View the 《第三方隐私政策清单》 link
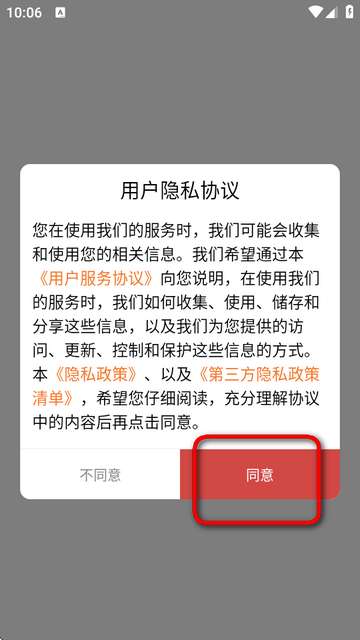The image size is (360, 640). tap(258, 375)
